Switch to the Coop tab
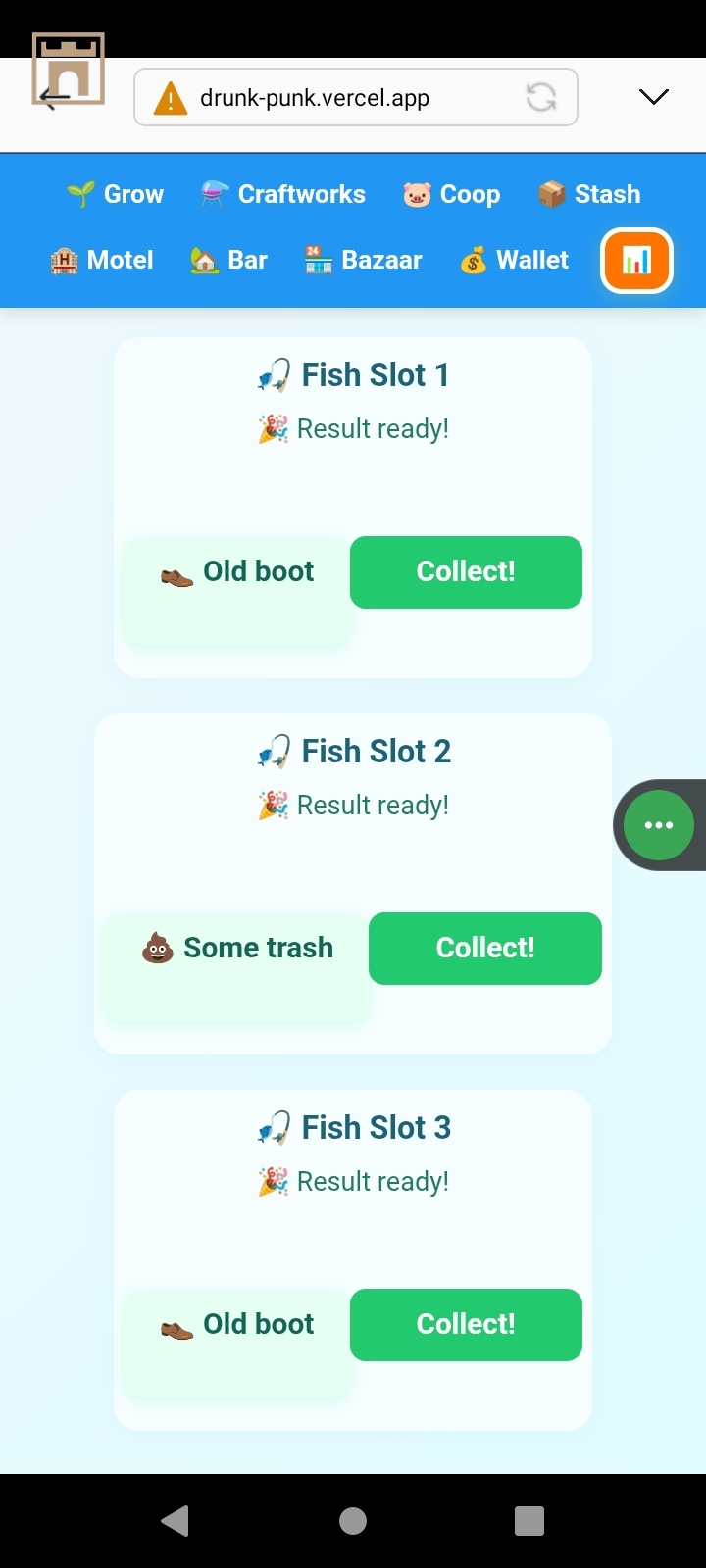This screenshot has width=706, height=1568. 452,194
